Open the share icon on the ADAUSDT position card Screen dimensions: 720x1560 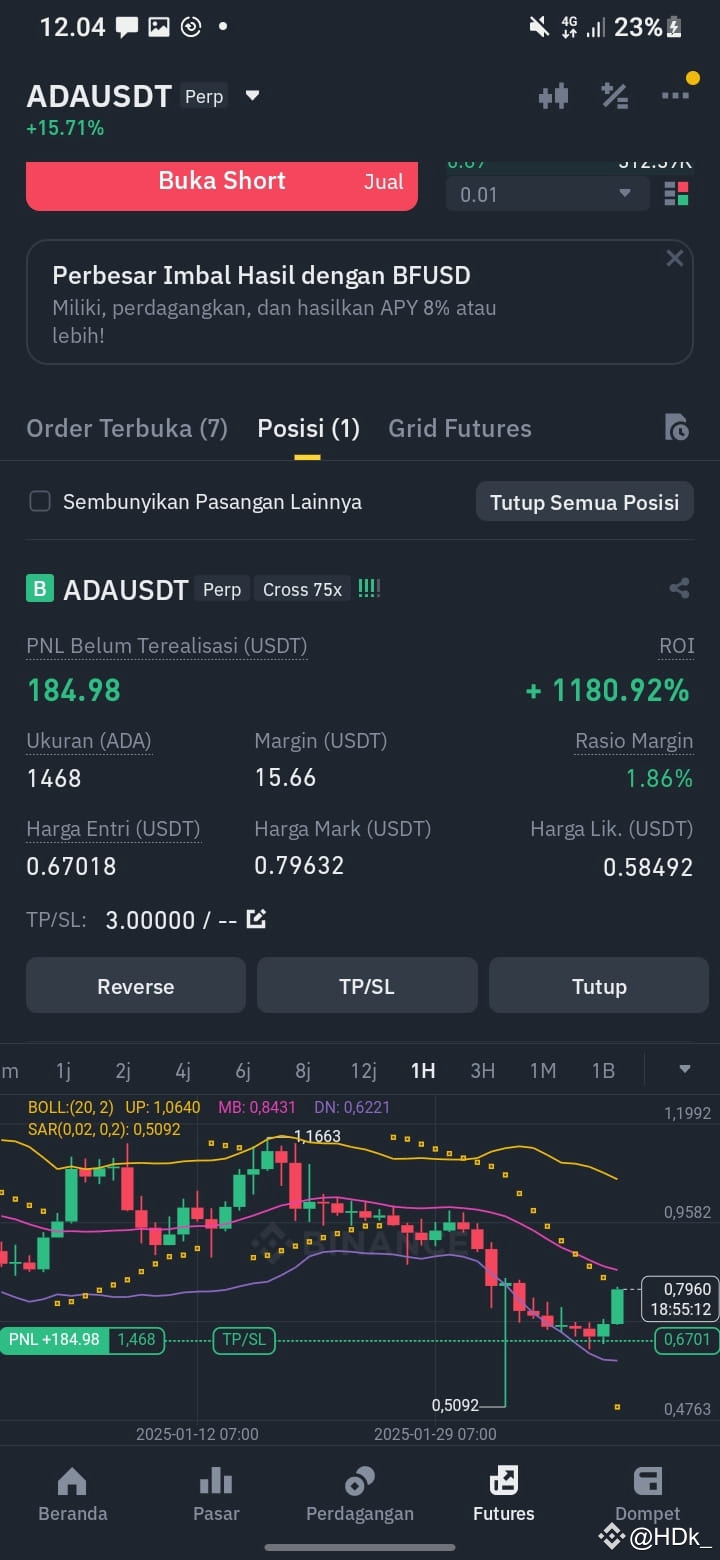point(680,589)
